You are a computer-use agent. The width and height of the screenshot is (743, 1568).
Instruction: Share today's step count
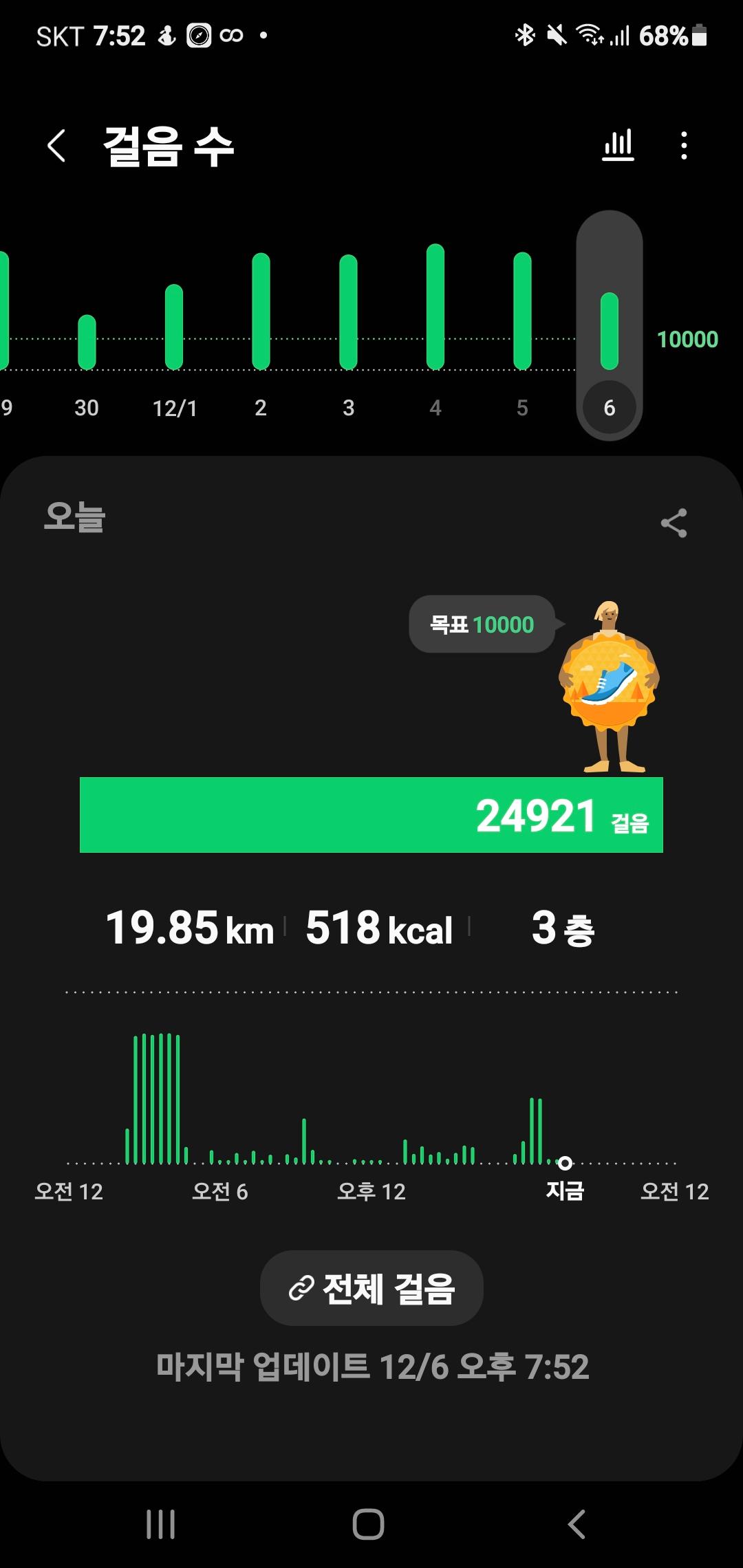(674, 523)
